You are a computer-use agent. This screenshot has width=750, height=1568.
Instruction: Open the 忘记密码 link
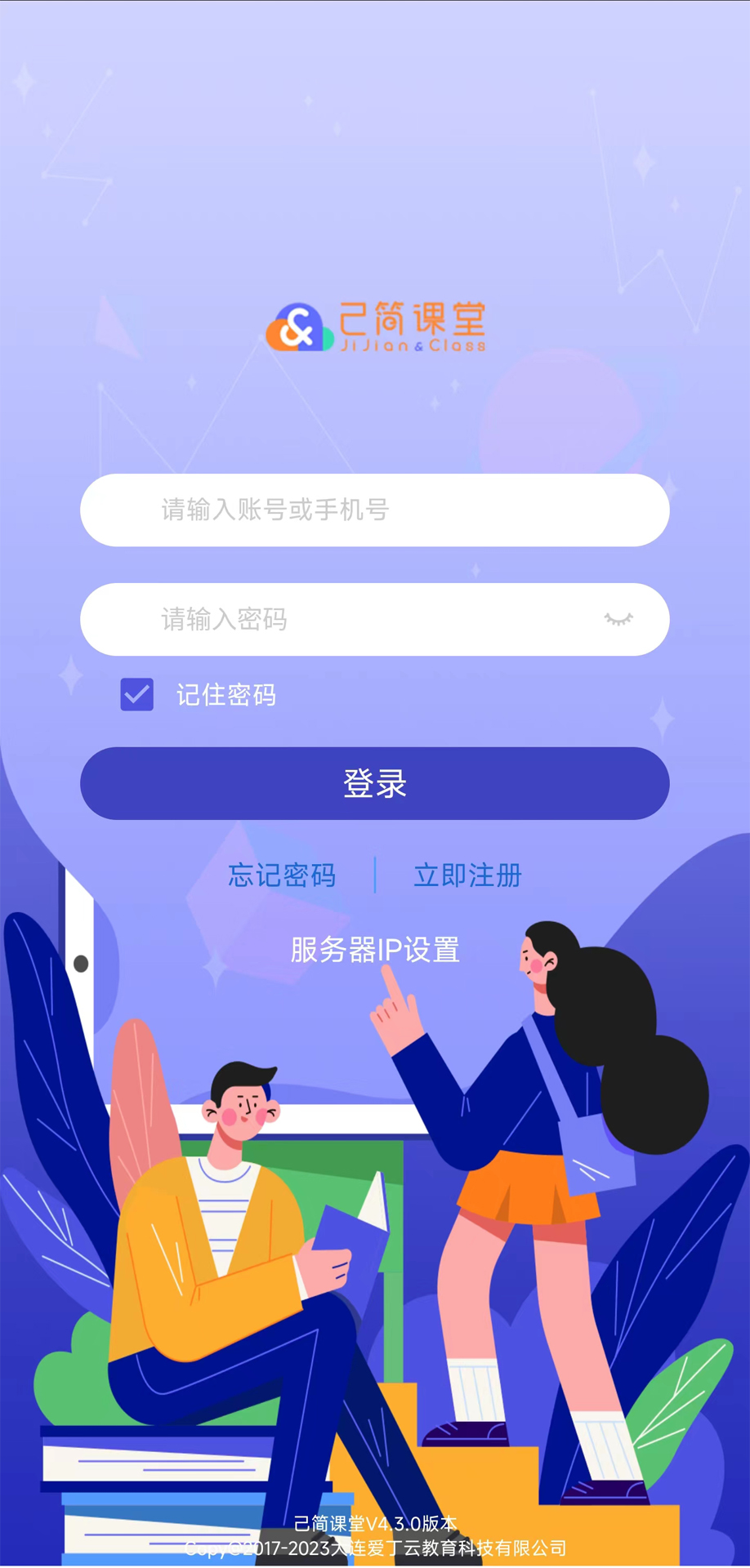pos(282,875)
